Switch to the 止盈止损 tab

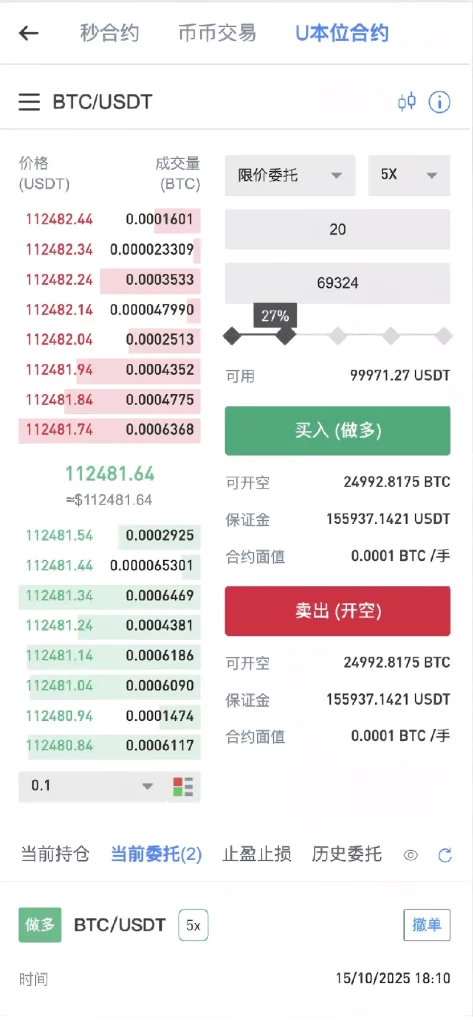pyautogui.click(x=257, y=854)
